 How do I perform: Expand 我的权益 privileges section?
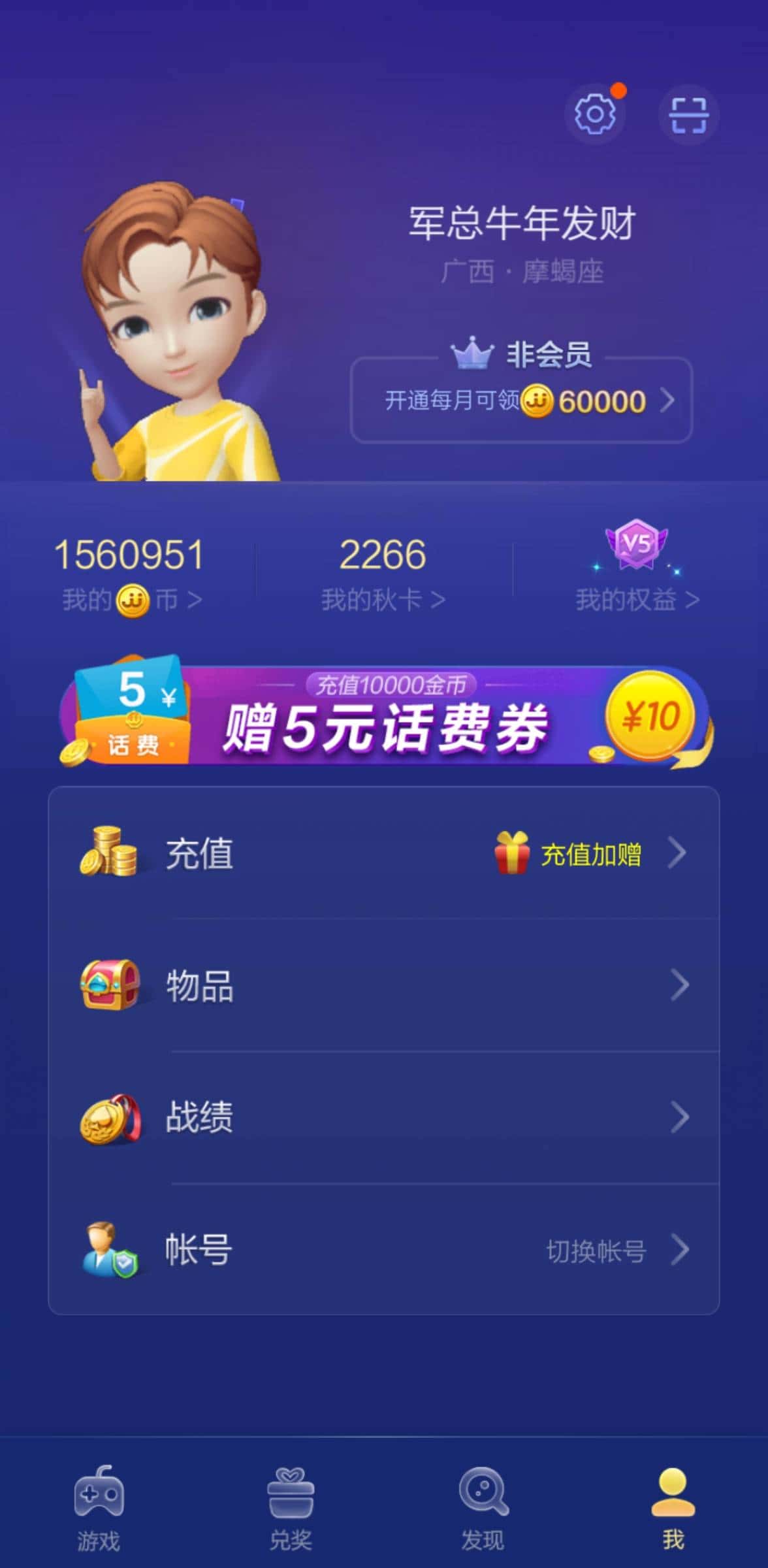639,600
